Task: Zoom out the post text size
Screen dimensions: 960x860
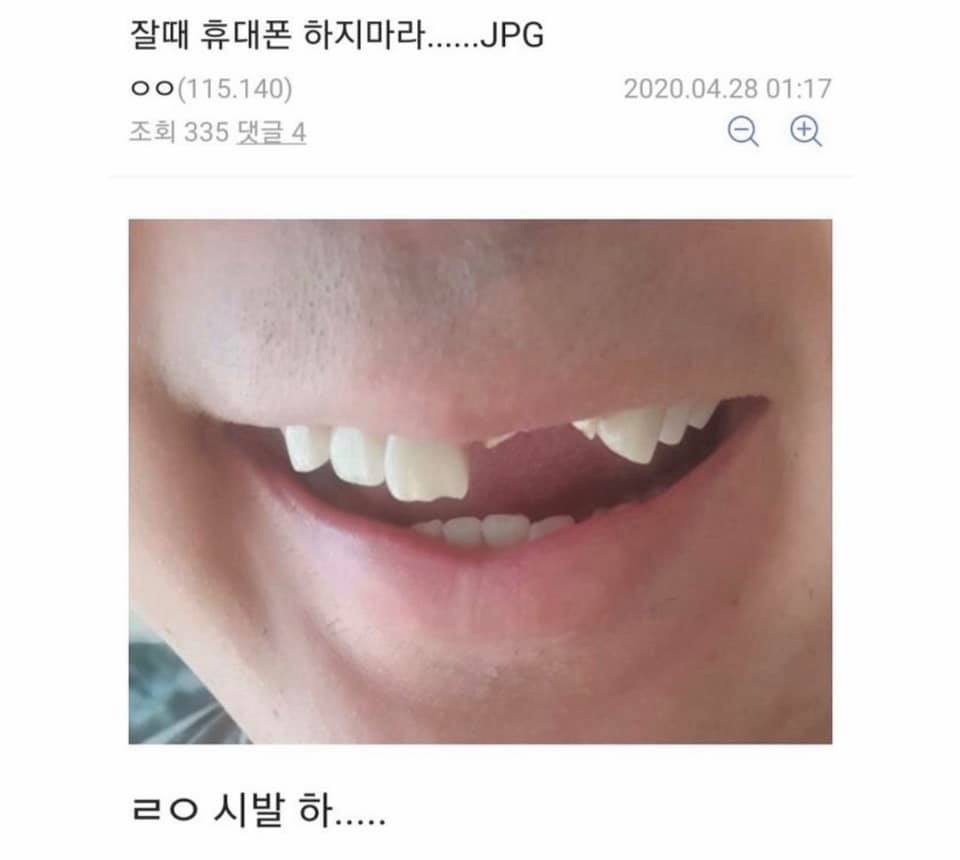Action: [743, 132]
